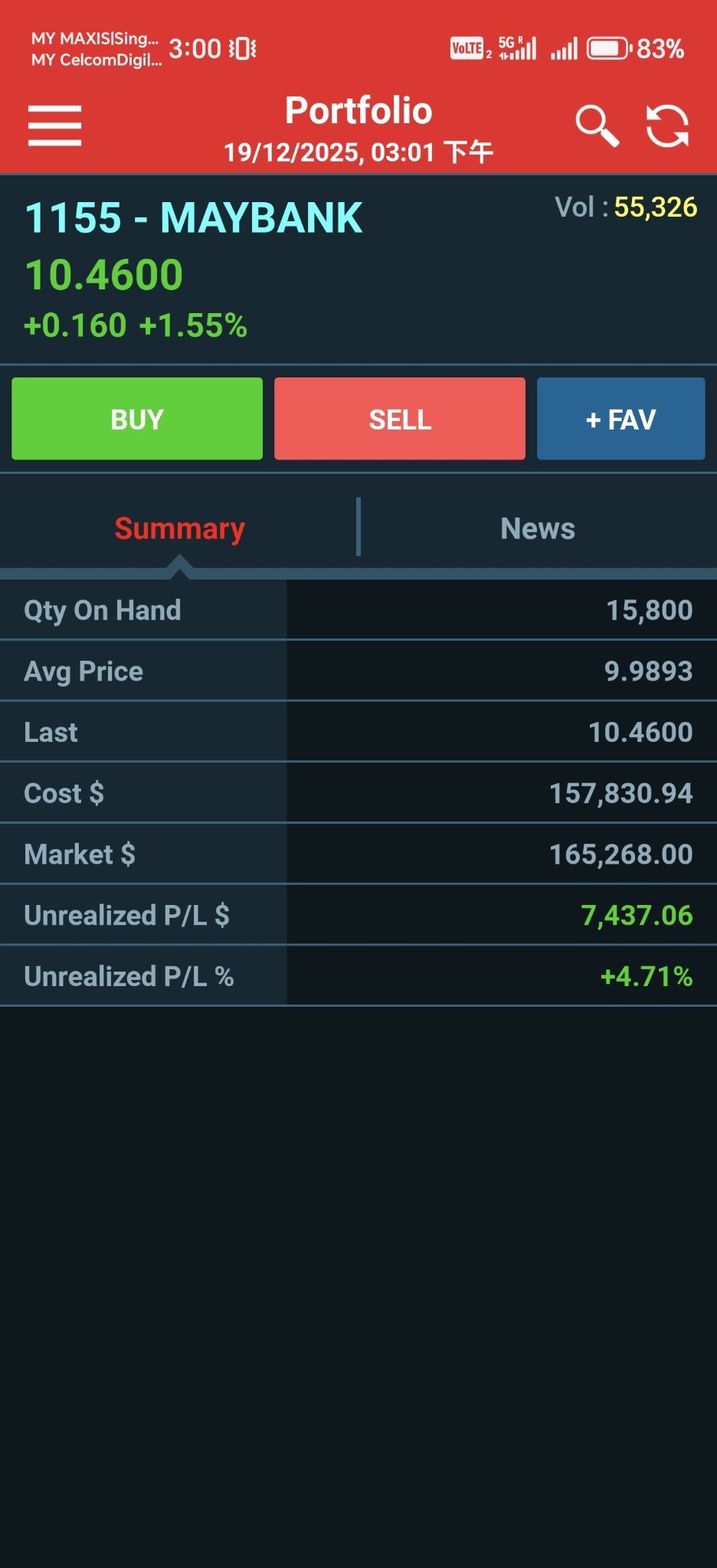Select the Summary tab
717x1568 pixels.
(x=179, y=528)
